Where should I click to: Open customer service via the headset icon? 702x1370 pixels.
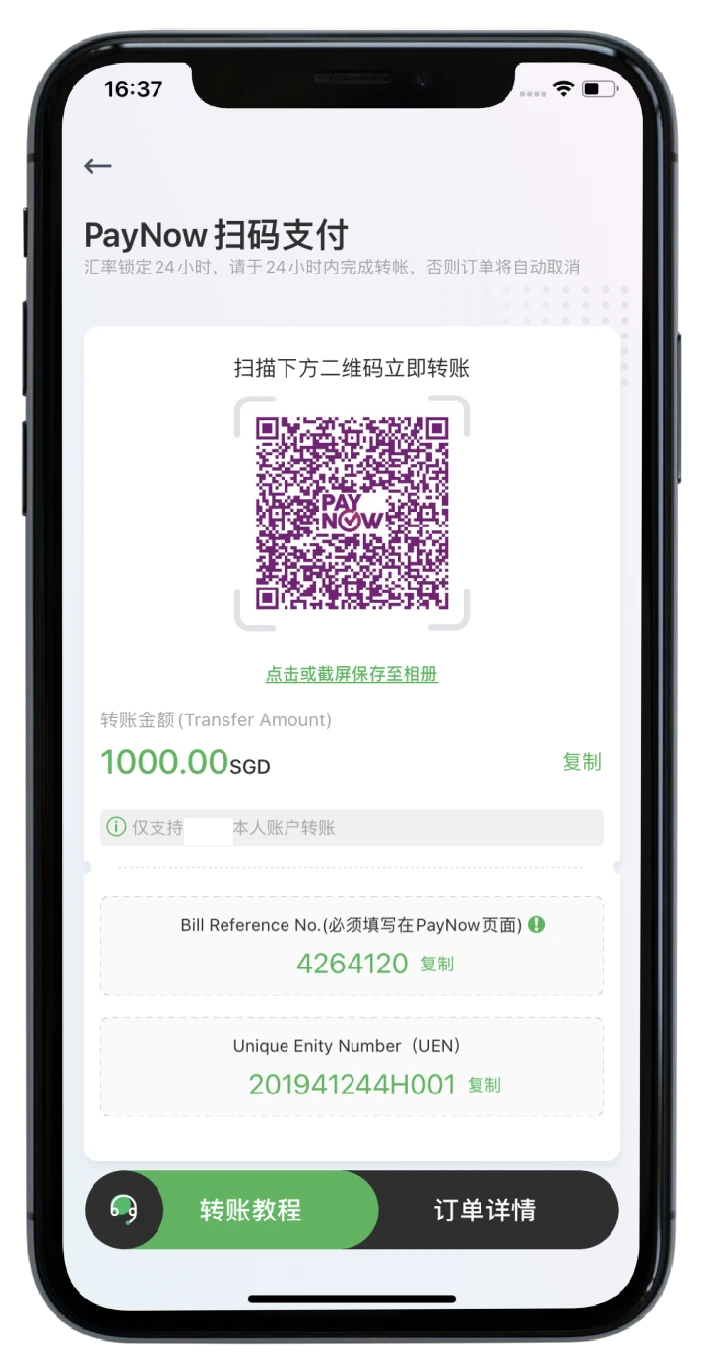point(124,1210)
